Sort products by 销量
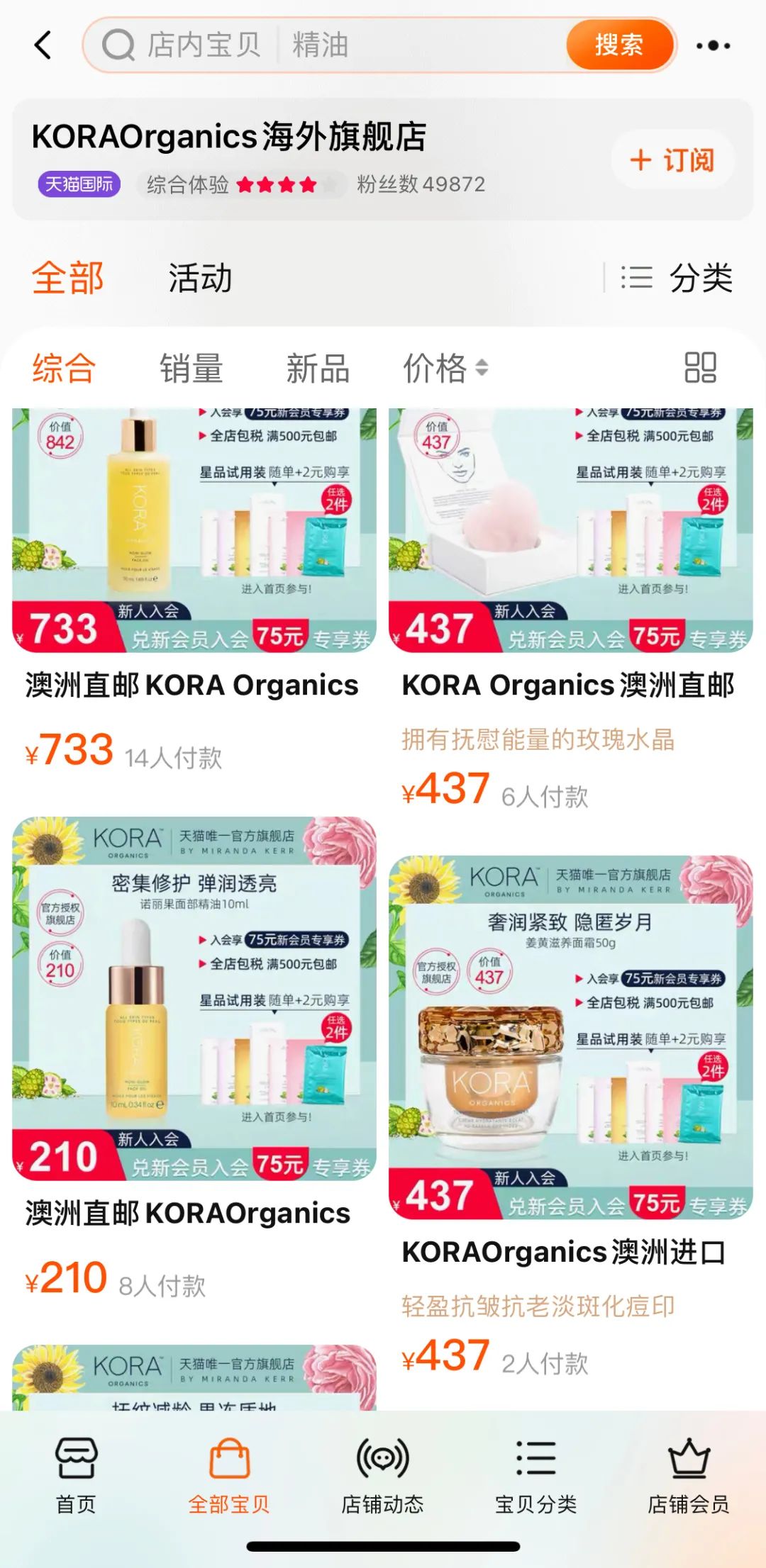766x1568 pixels. click(x=191, y=369)
